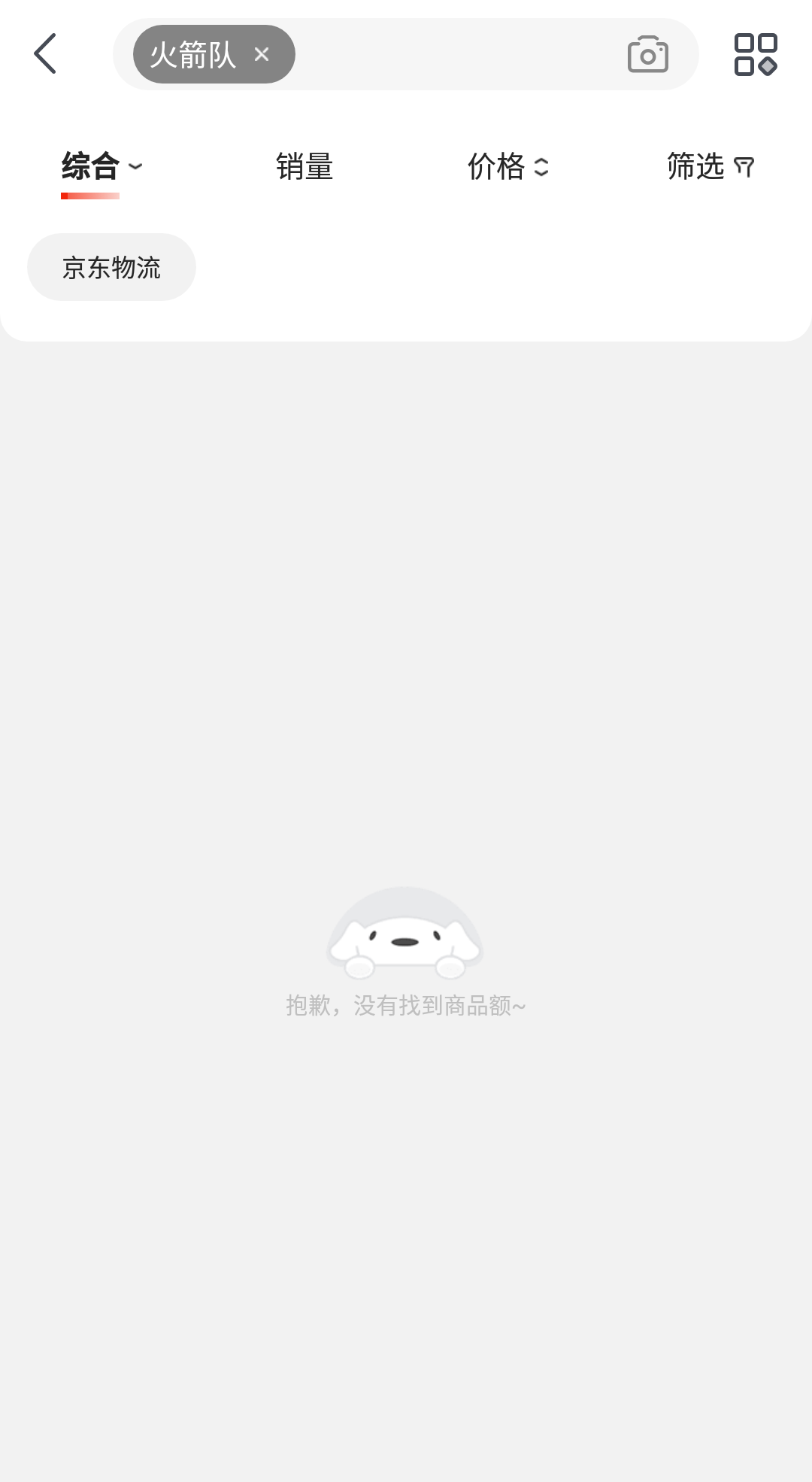
Task: Open the 筛选 filter panel
Action: tap(710, 166)
